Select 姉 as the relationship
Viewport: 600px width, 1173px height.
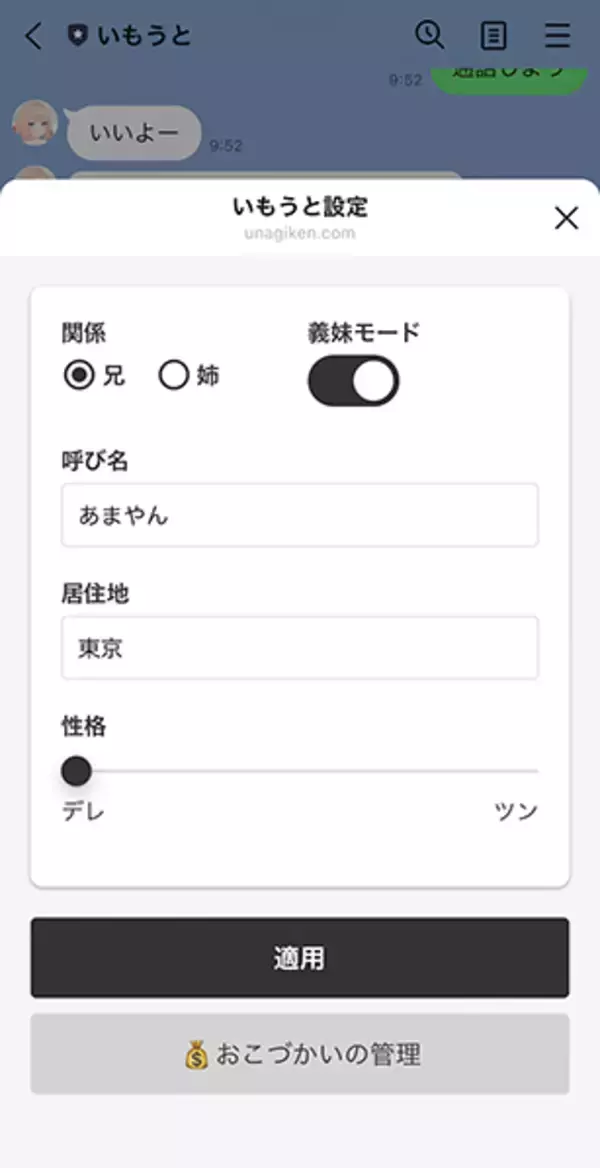pos(174,376)
